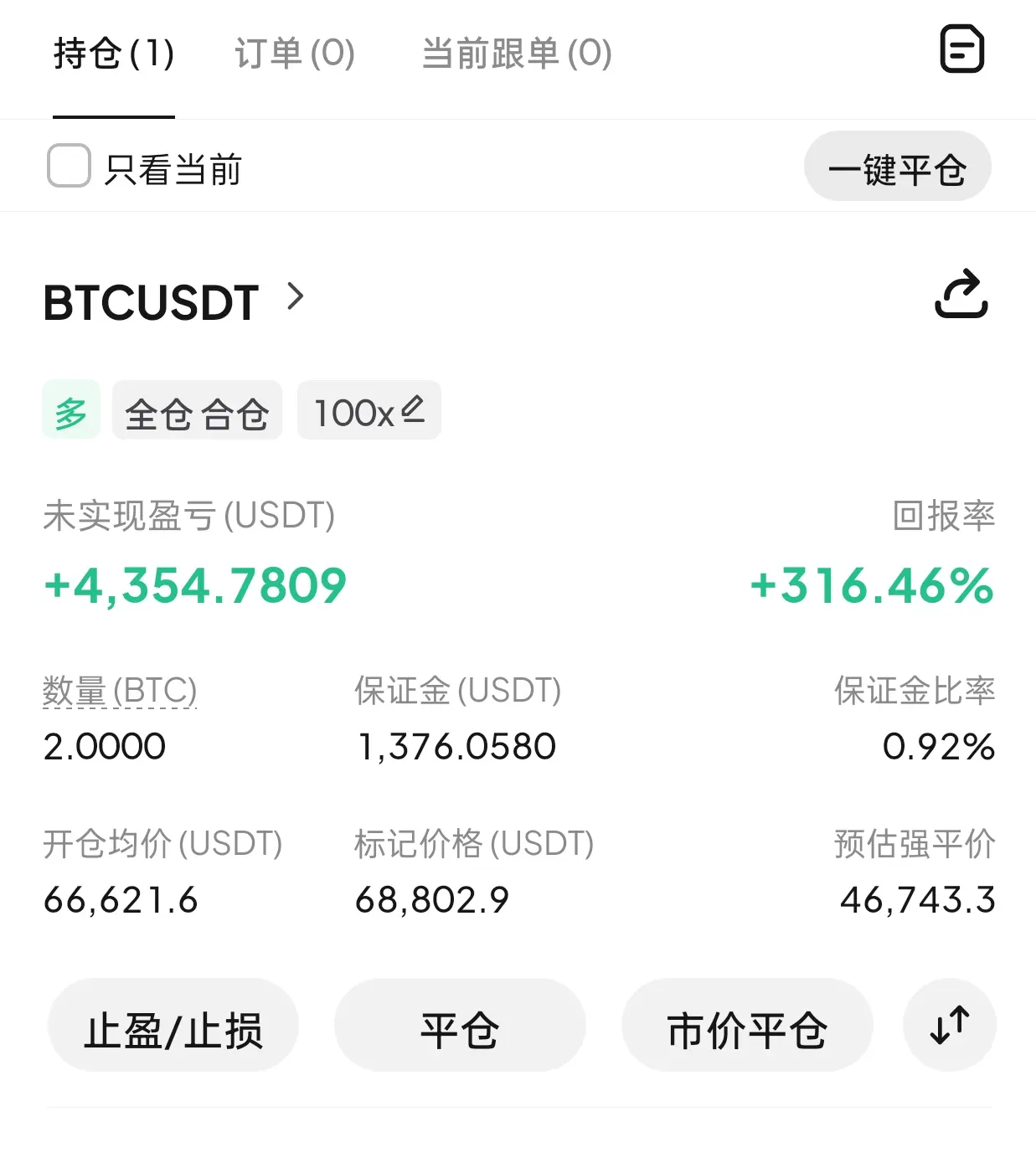This screenshot has height=1163, width=1036.
Task: Select the 持仓 (1) tab
Action: (114, 54)
